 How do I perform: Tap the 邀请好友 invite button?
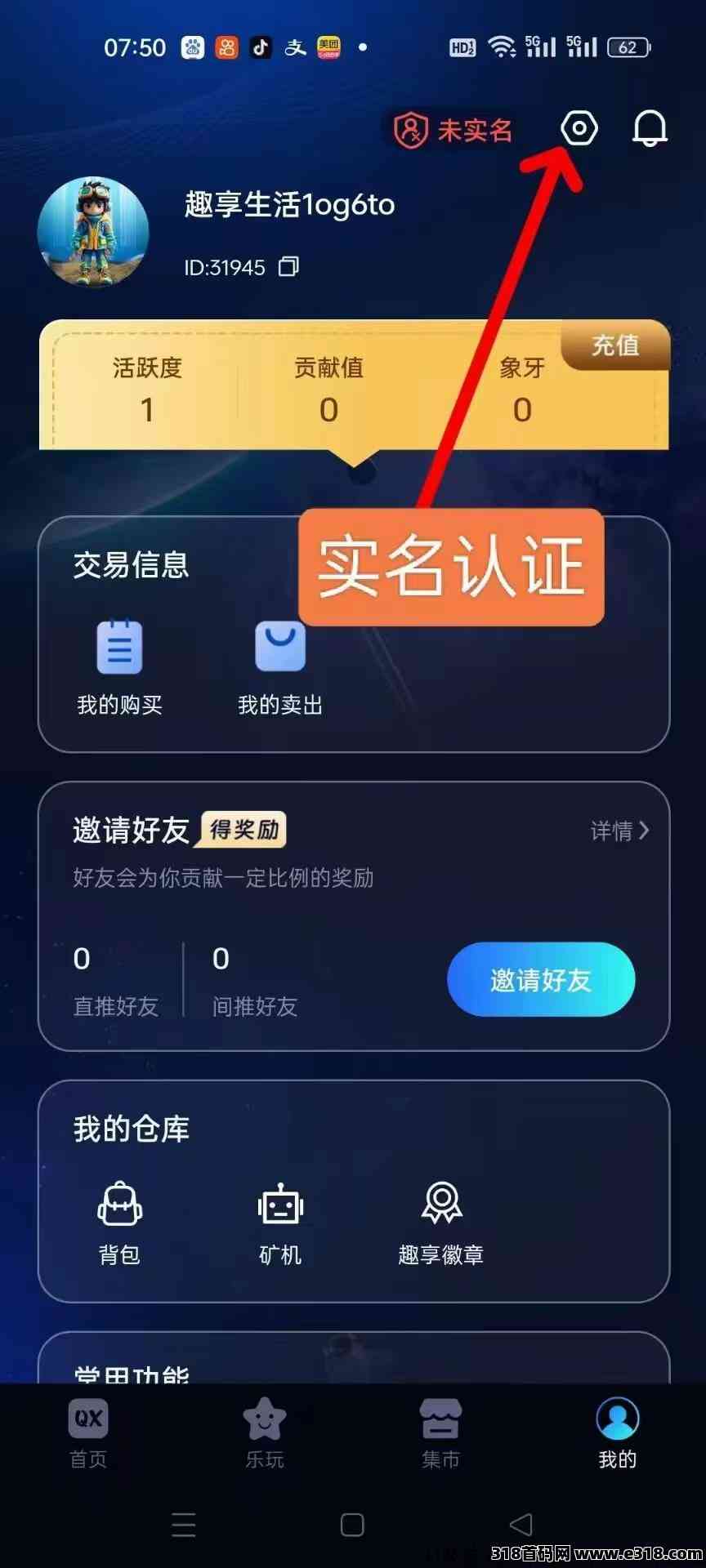point(541,979)
